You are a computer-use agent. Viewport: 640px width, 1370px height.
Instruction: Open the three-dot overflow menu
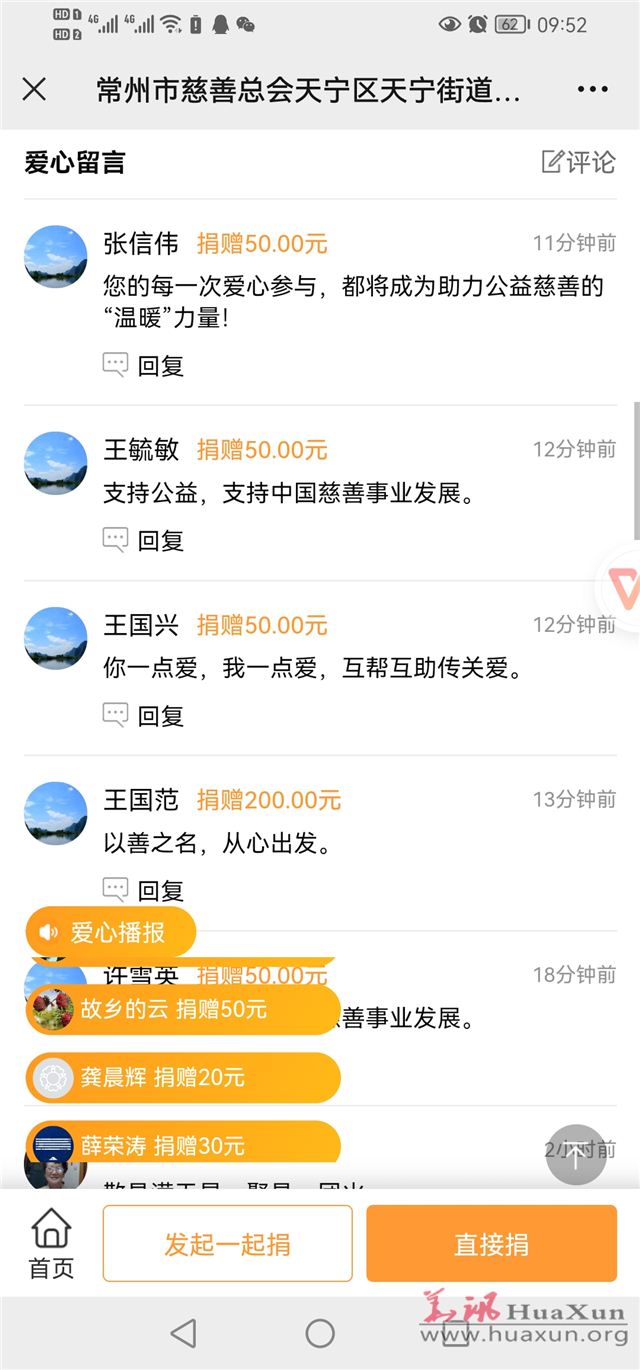(x=592, y=90)
